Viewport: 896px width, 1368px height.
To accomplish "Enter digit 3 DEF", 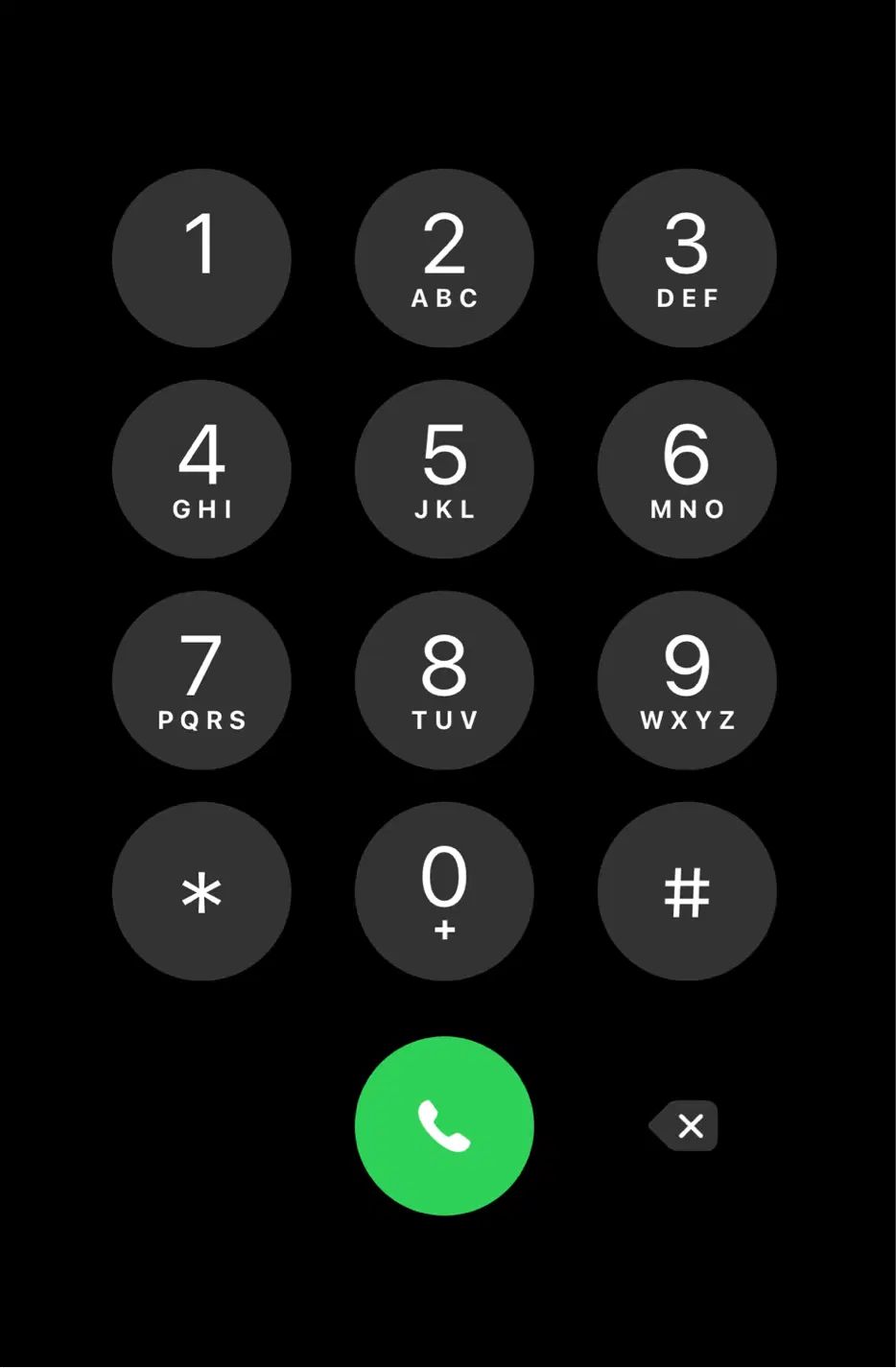I will [x=687, y=258].
